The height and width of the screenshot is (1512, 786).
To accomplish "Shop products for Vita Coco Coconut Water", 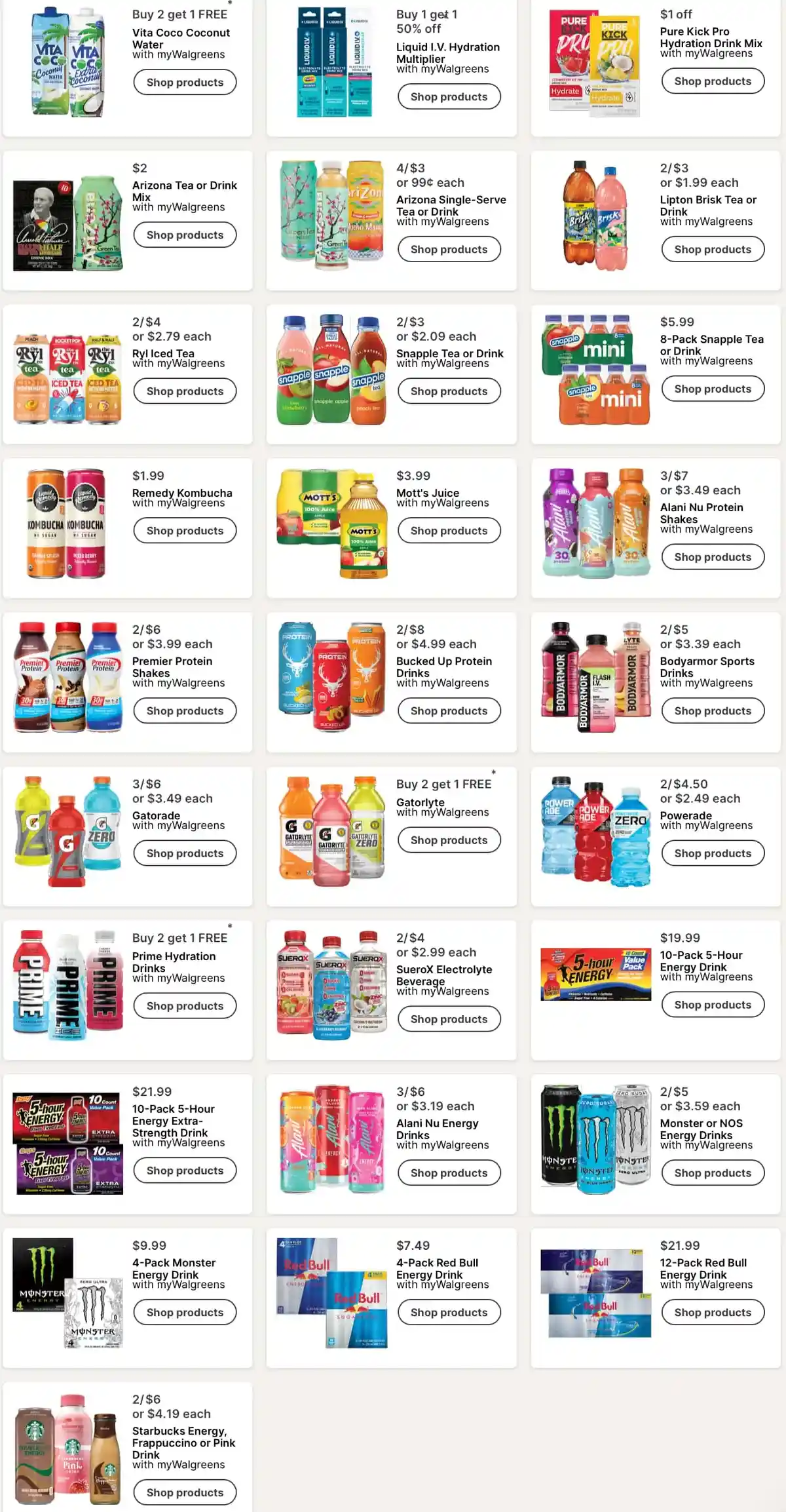I will [185, 83].
